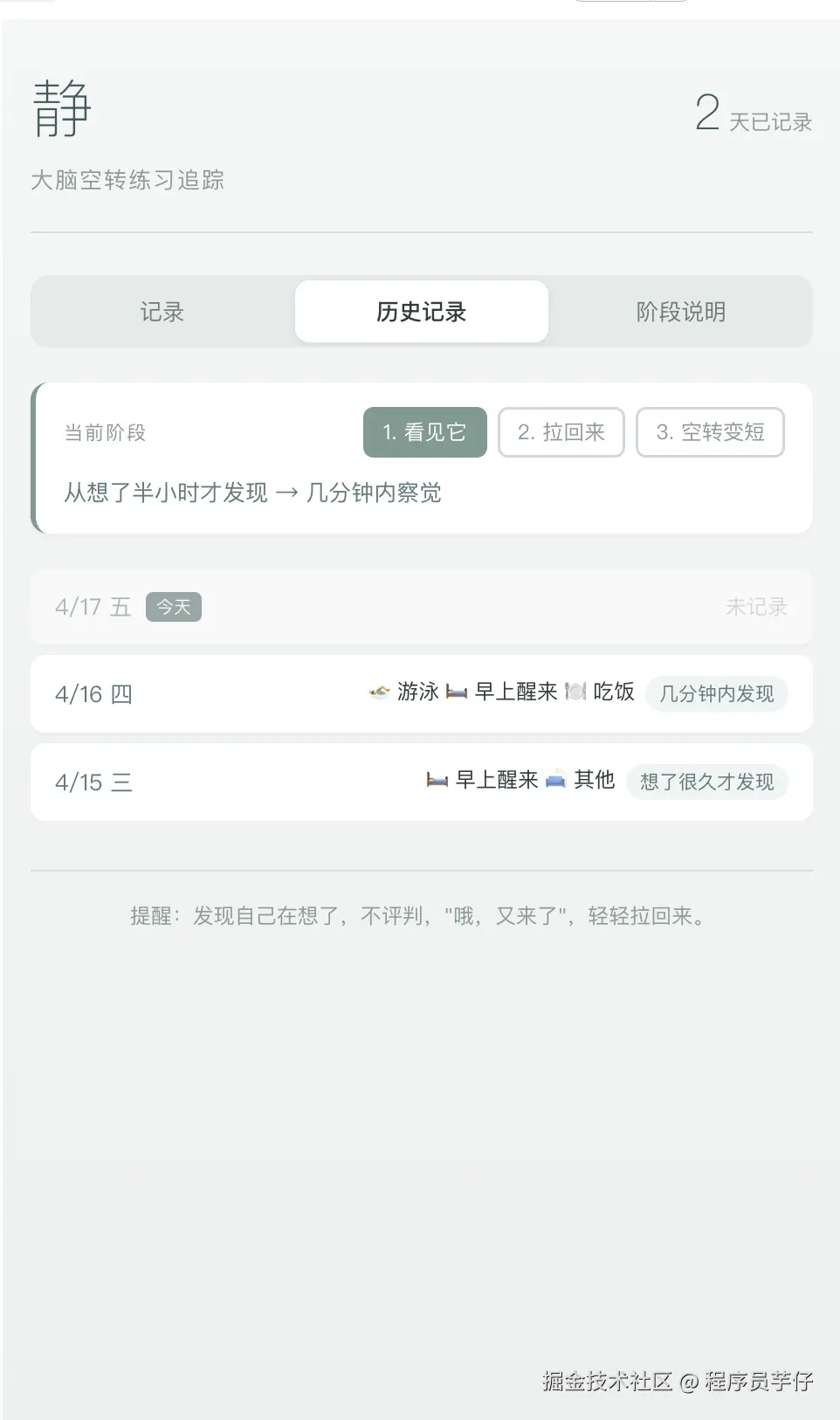Open today's 4/17 五 unrecorded entry
The image size is (840, 1420).
[x=421, y=607]
